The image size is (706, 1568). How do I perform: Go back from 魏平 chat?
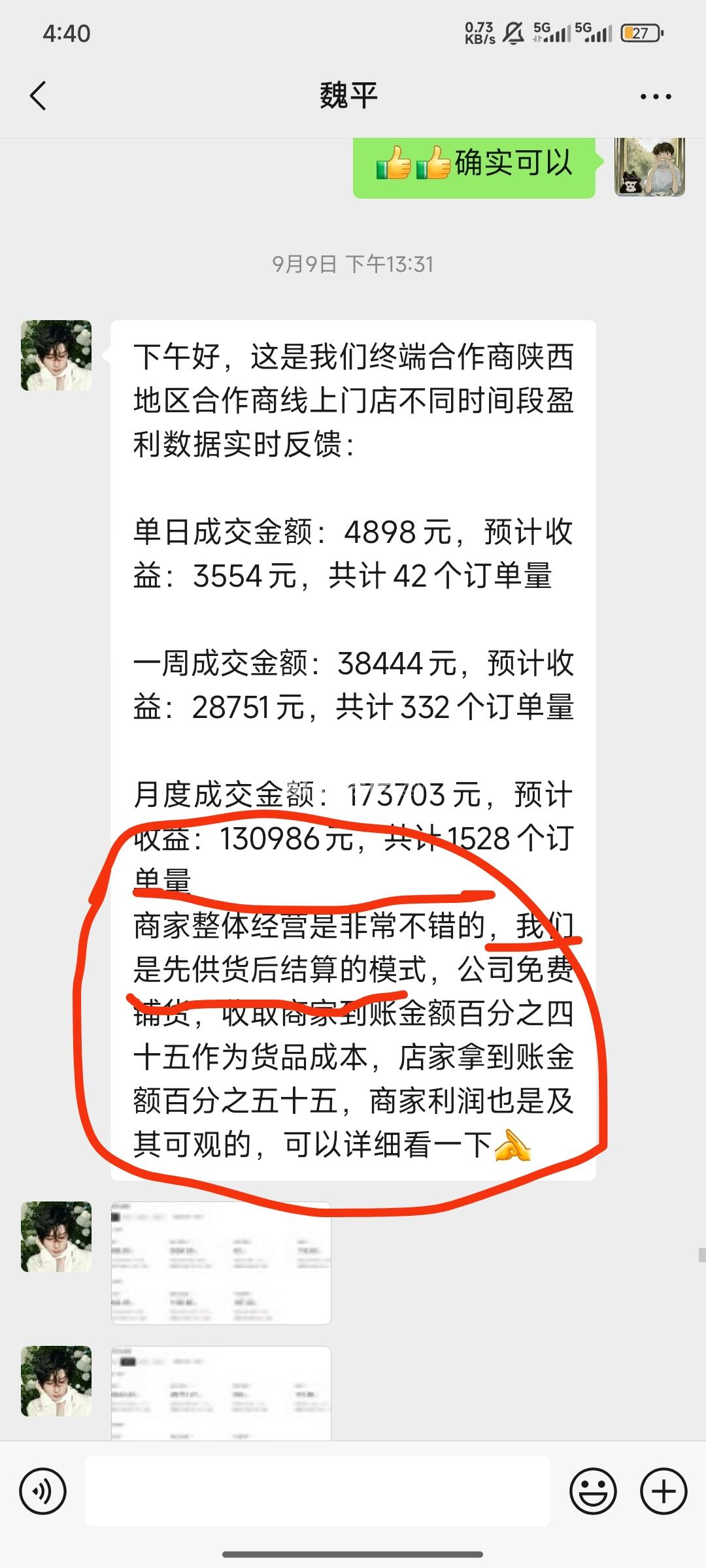coord(39,96)
